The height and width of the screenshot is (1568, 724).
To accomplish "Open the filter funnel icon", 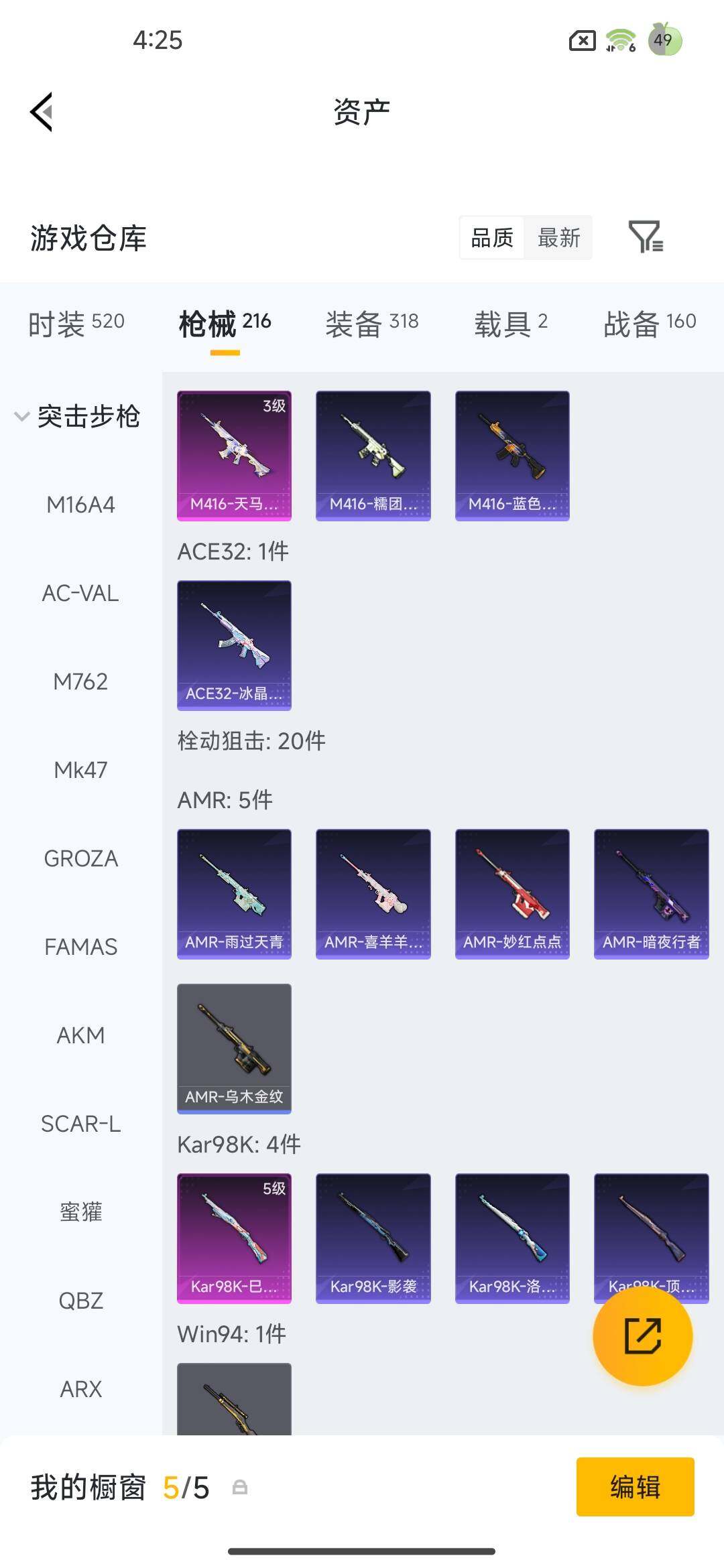I will pos(645,237).
